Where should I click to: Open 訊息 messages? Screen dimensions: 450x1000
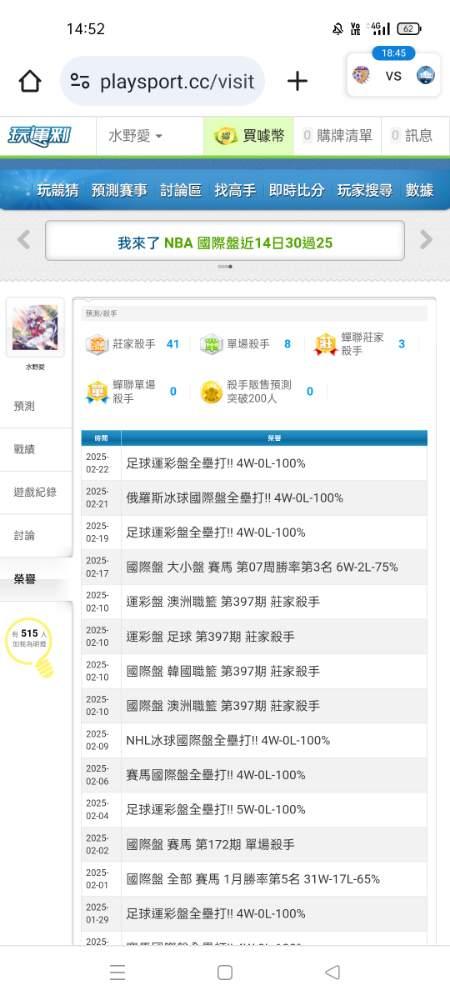[x=412, y=136]
